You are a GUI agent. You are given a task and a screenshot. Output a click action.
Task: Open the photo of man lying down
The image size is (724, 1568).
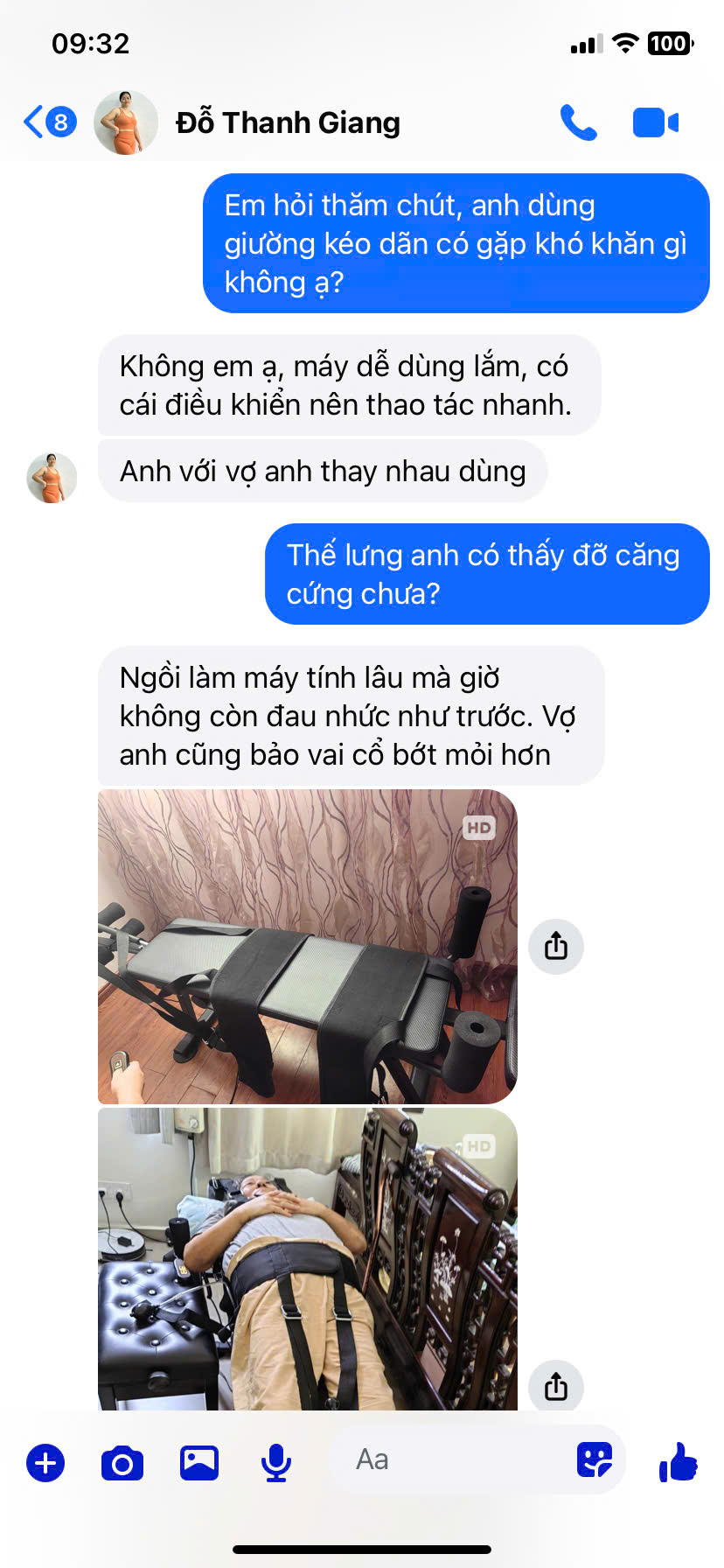[x=307, y=1258]
